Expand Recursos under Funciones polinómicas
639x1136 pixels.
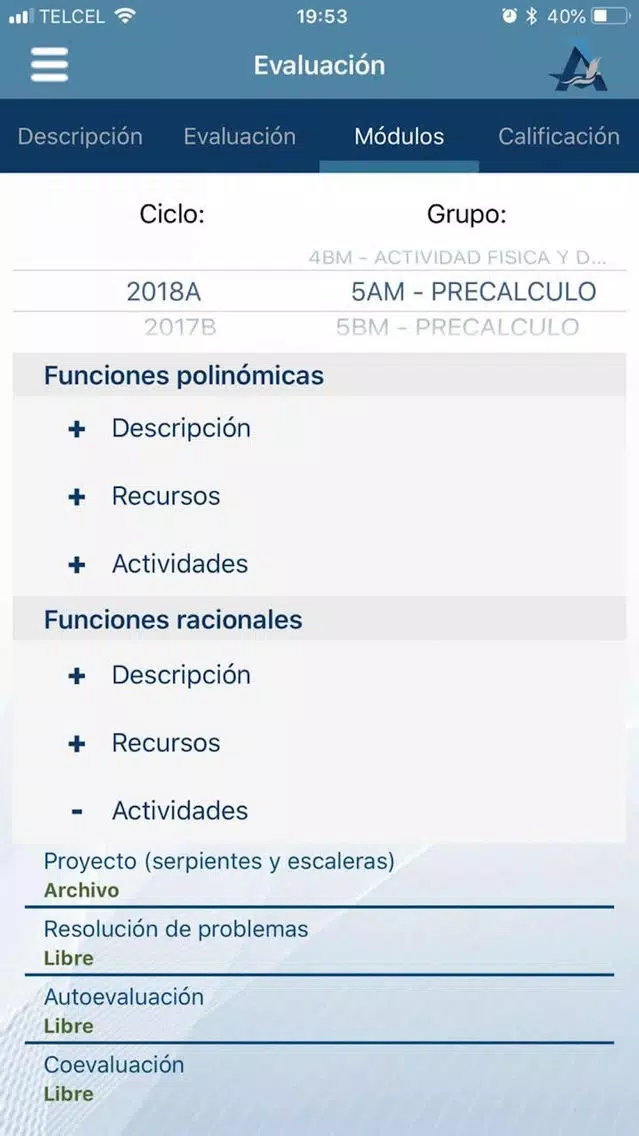coord(319,496)
